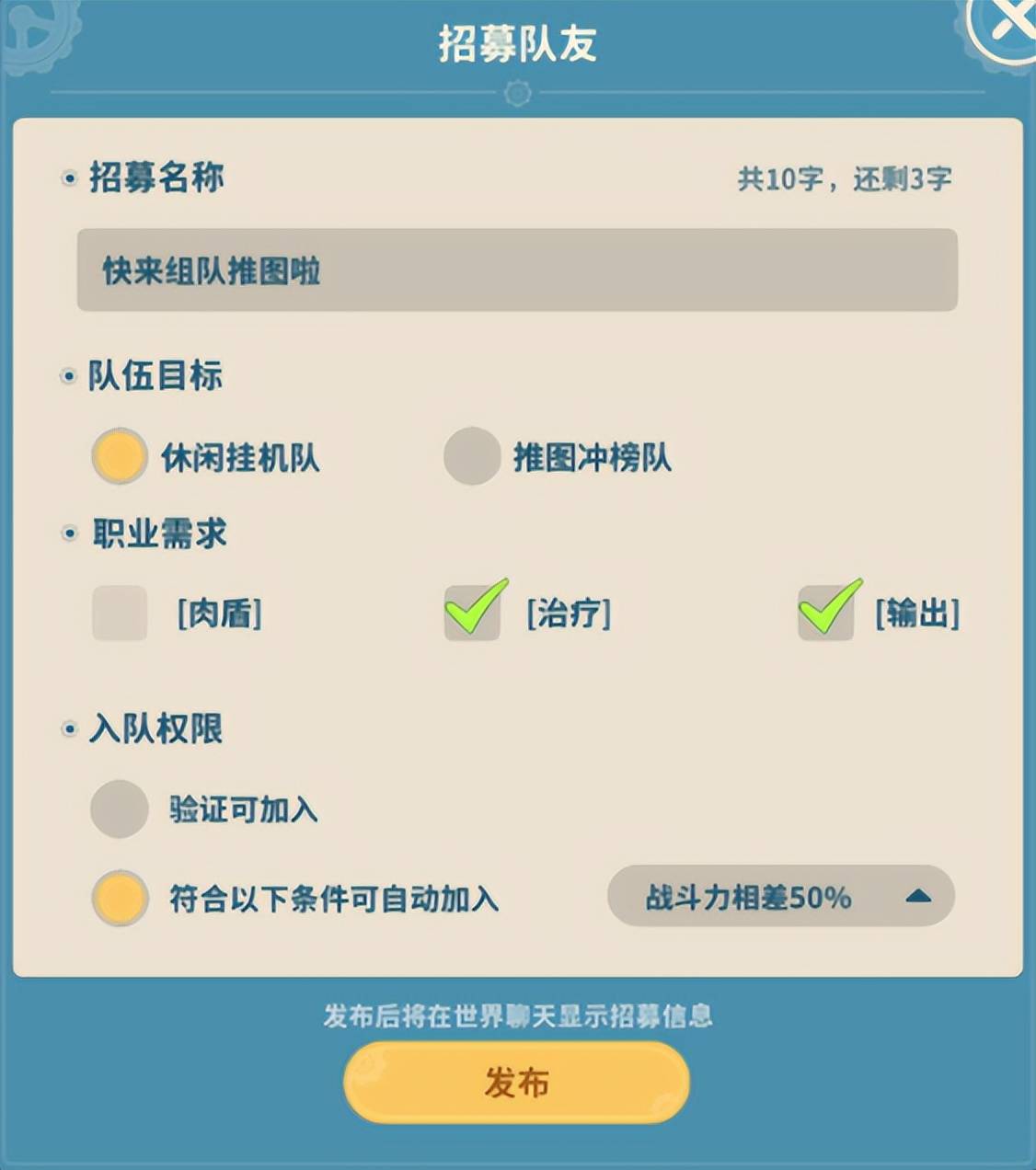This screenshot has width=1036, height=1170.
Task: Choose 符合以下条件可自动加入 option
Action: click(120, 898)
